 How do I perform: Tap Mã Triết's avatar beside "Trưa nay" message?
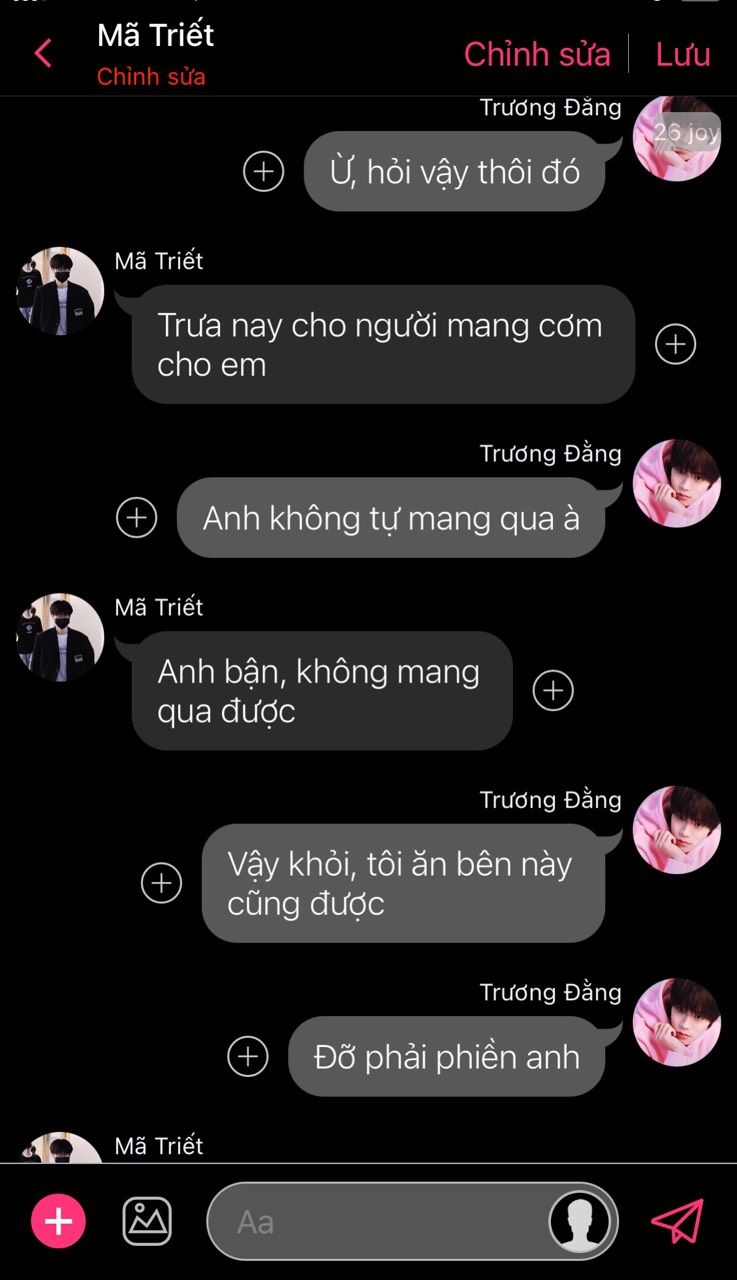coord(60,291)
